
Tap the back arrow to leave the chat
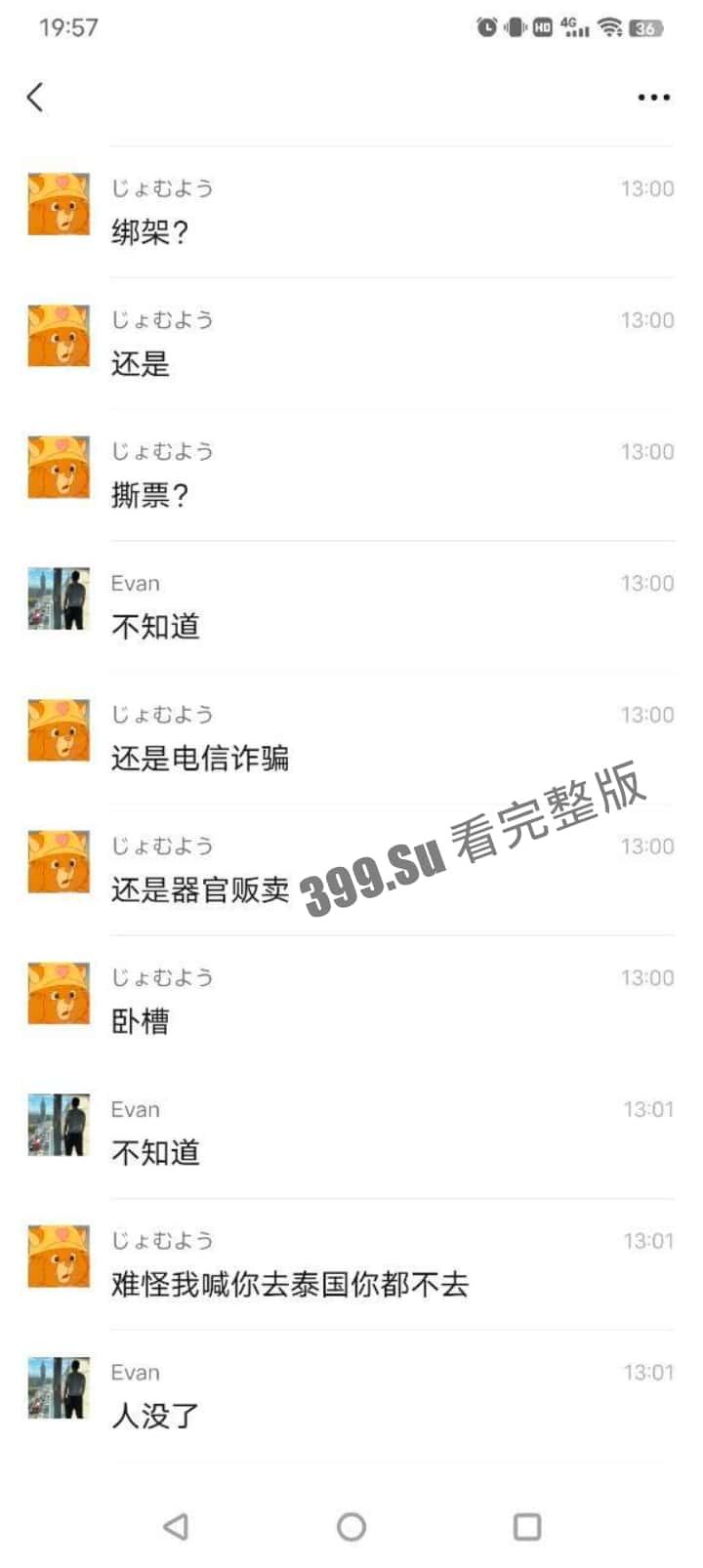click(x=35, y=97)
